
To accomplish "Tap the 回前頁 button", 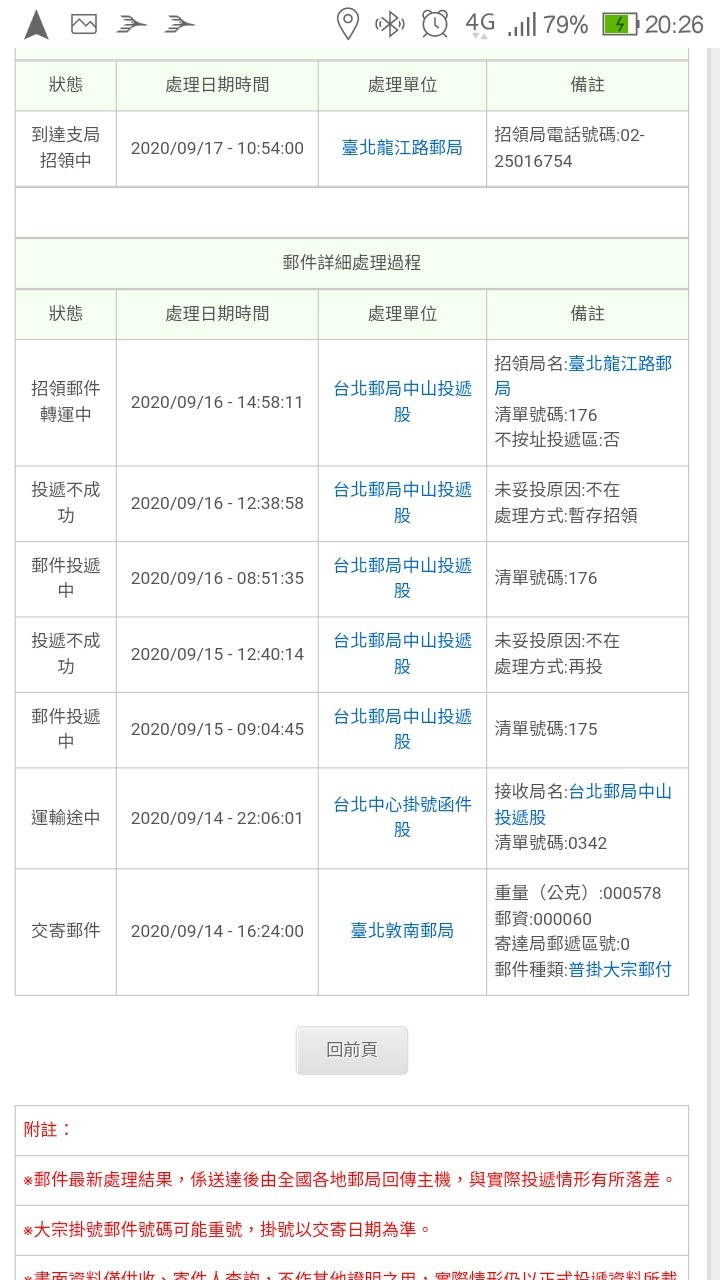I will [352, 1050].
